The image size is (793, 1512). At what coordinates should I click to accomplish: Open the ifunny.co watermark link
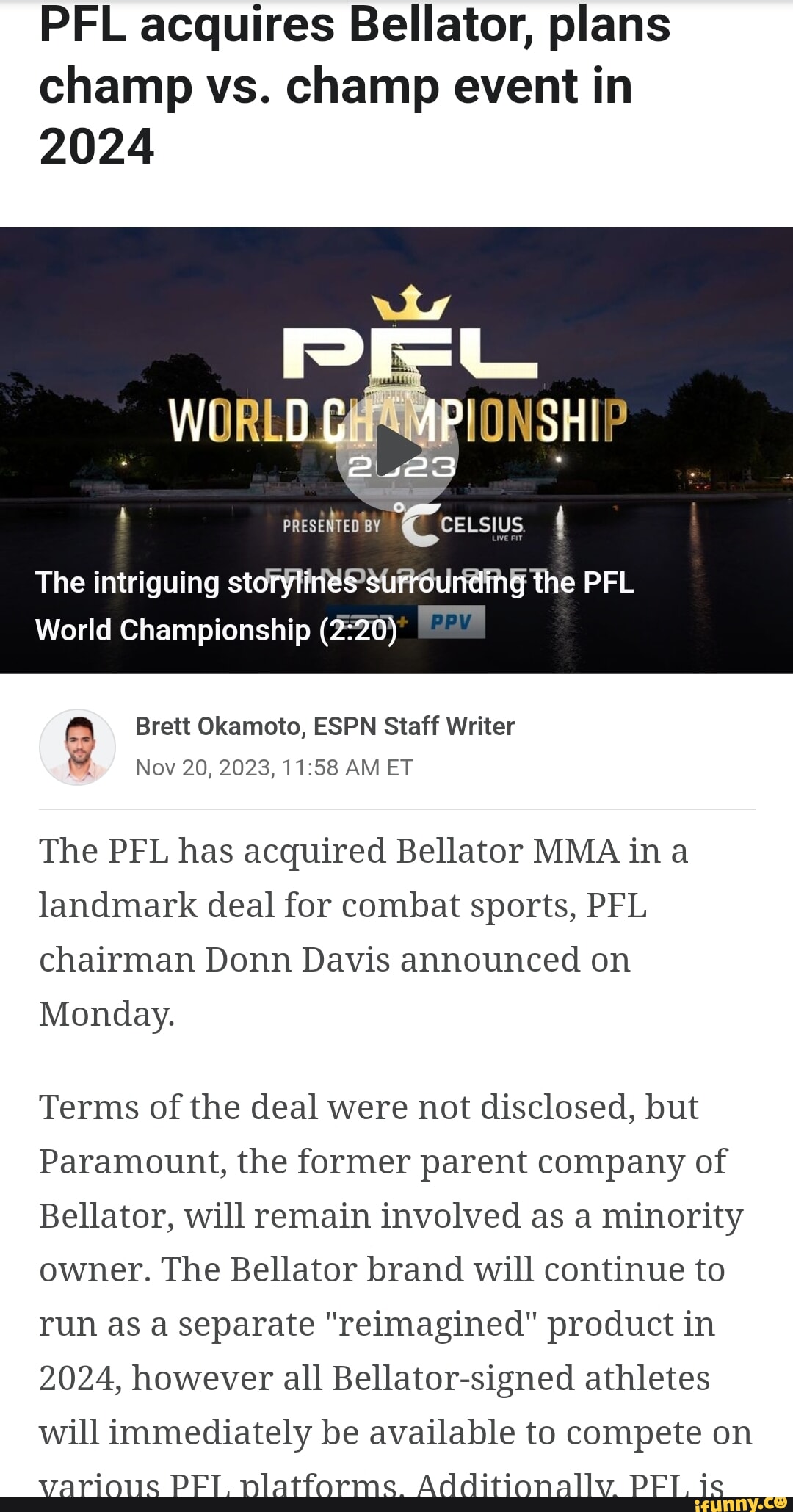742,1502
